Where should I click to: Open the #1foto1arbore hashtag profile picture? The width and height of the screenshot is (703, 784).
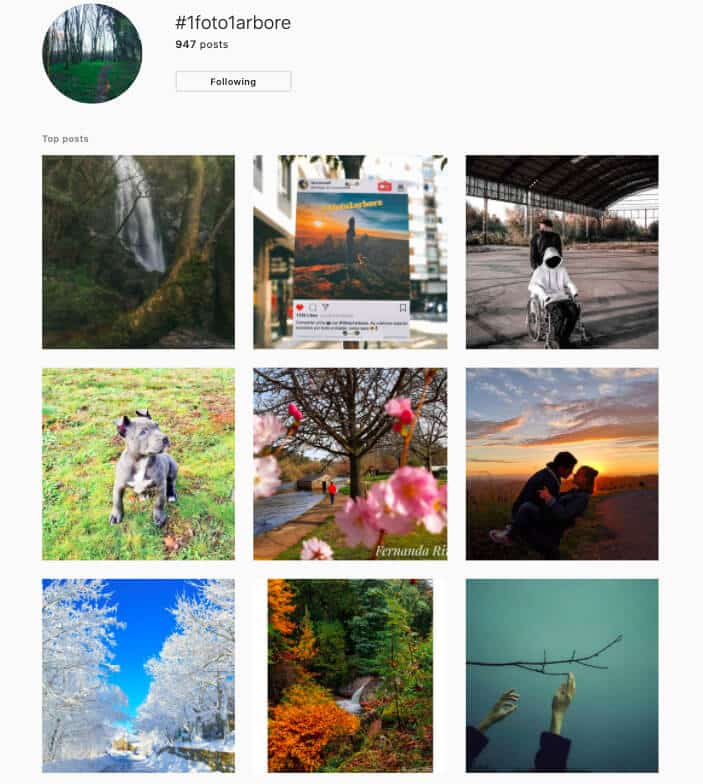click(x=92, y=53)
